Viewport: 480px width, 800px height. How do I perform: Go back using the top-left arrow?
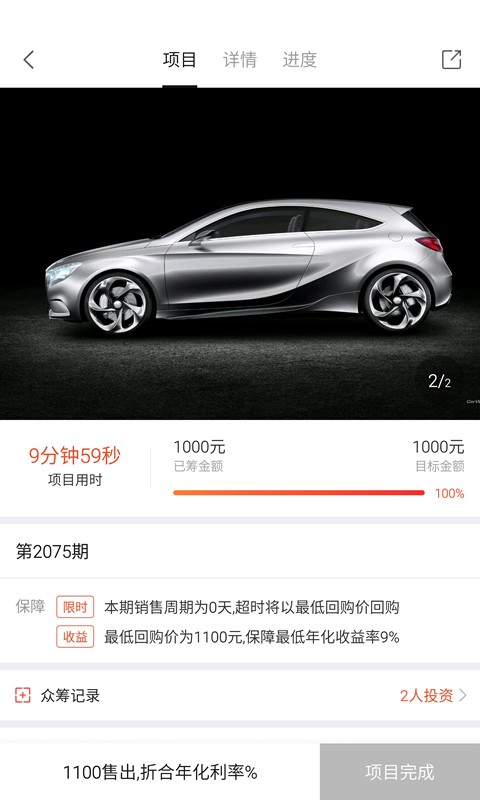click(x=29, y=60)
